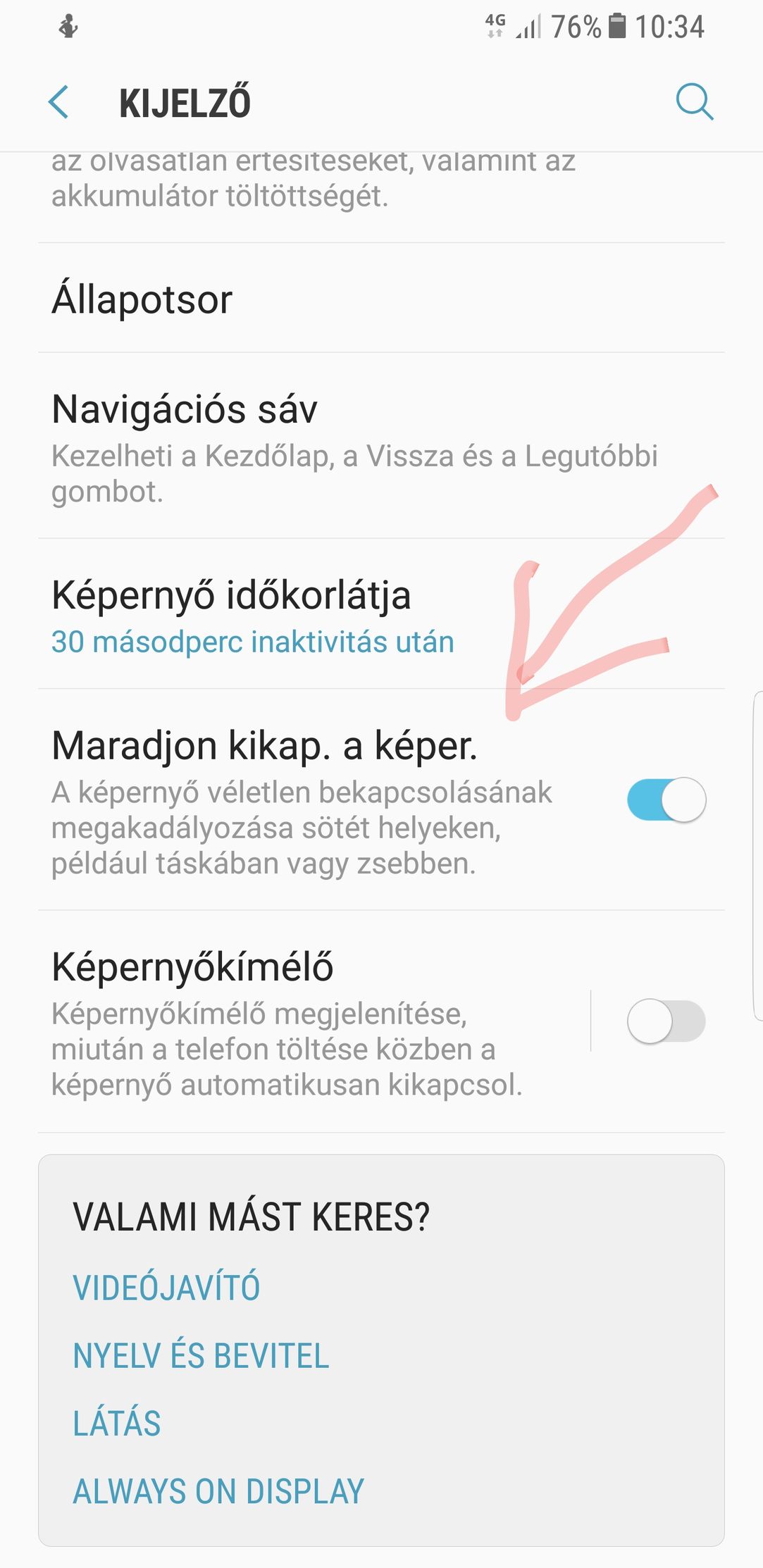Image resolution: width=763 pixels, height=1568 pixels.
Task: Enable the Képernyőkímélő switch
Action: pos(666,1021)
